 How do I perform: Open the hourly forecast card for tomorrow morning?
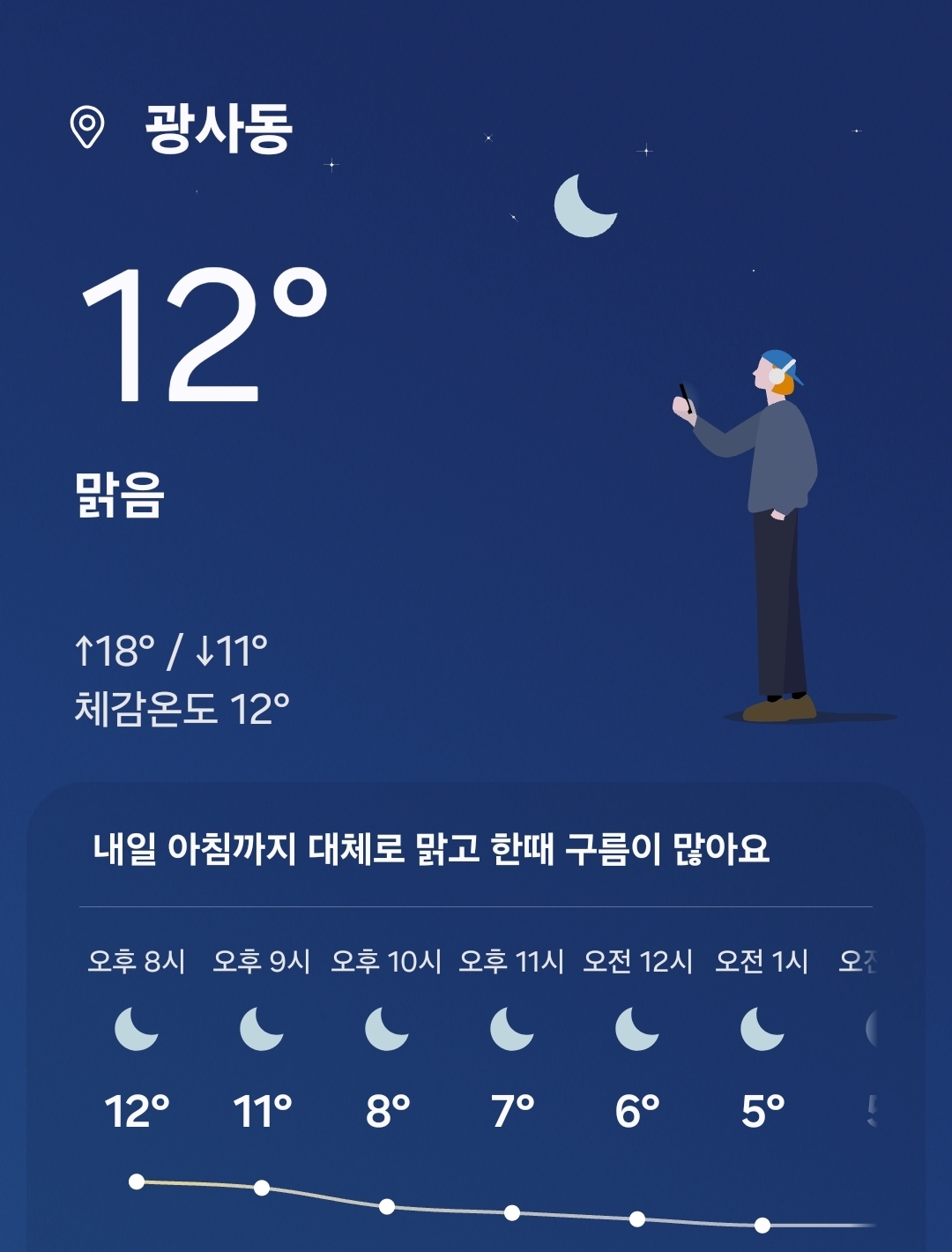click(432, 849)
